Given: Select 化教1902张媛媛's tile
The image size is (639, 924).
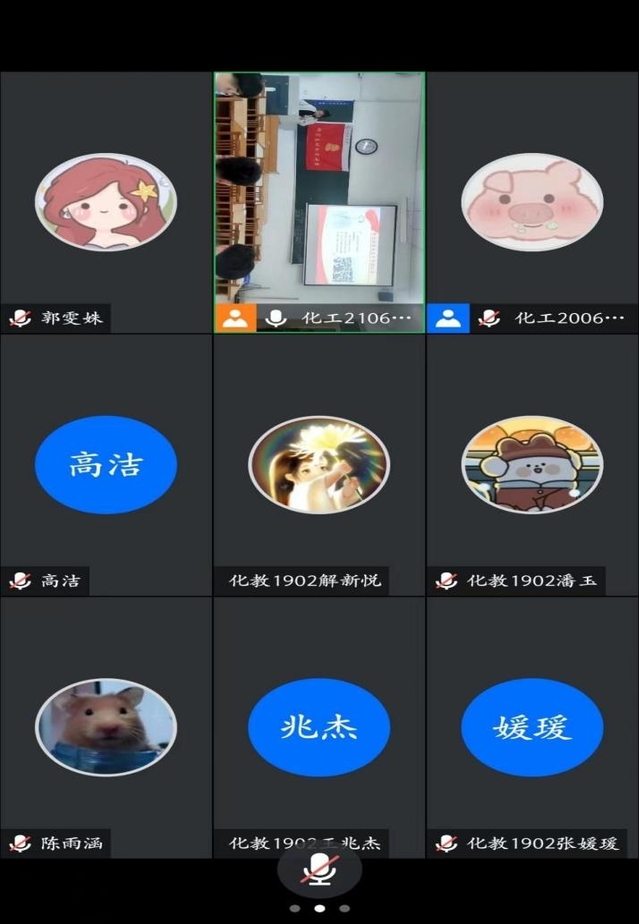Looking at the screenshot, I should [x=532, y=727].
